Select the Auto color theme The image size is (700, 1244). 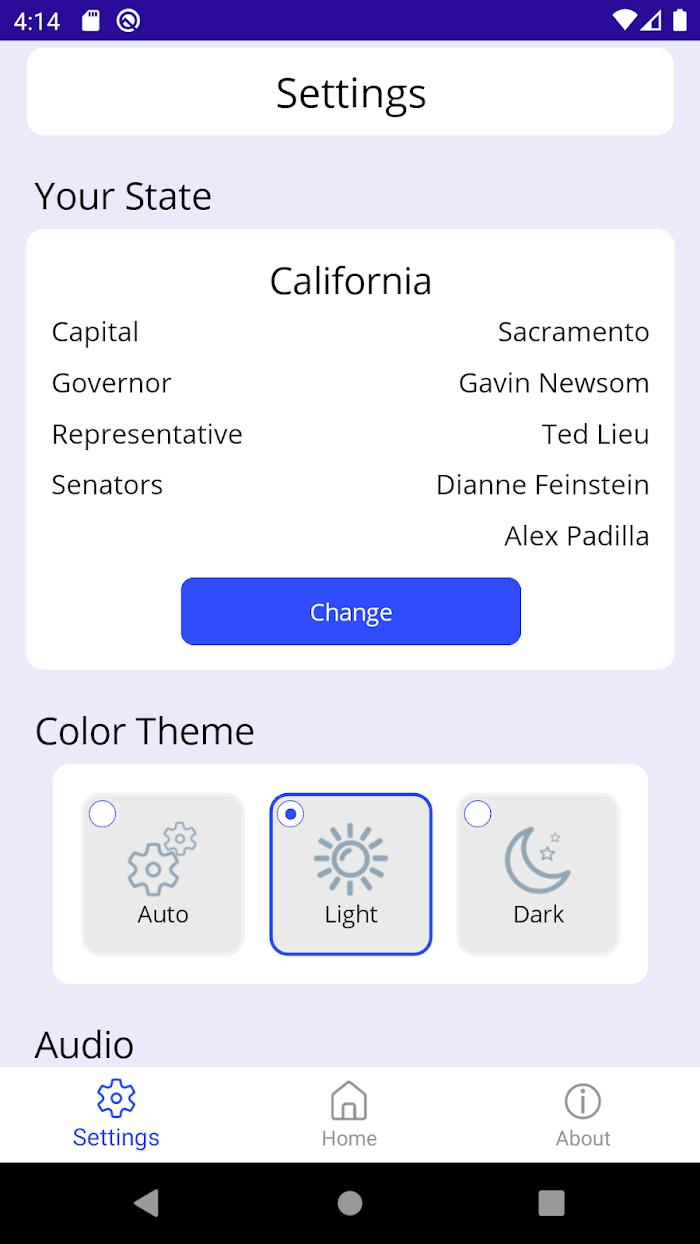point(163,874)
